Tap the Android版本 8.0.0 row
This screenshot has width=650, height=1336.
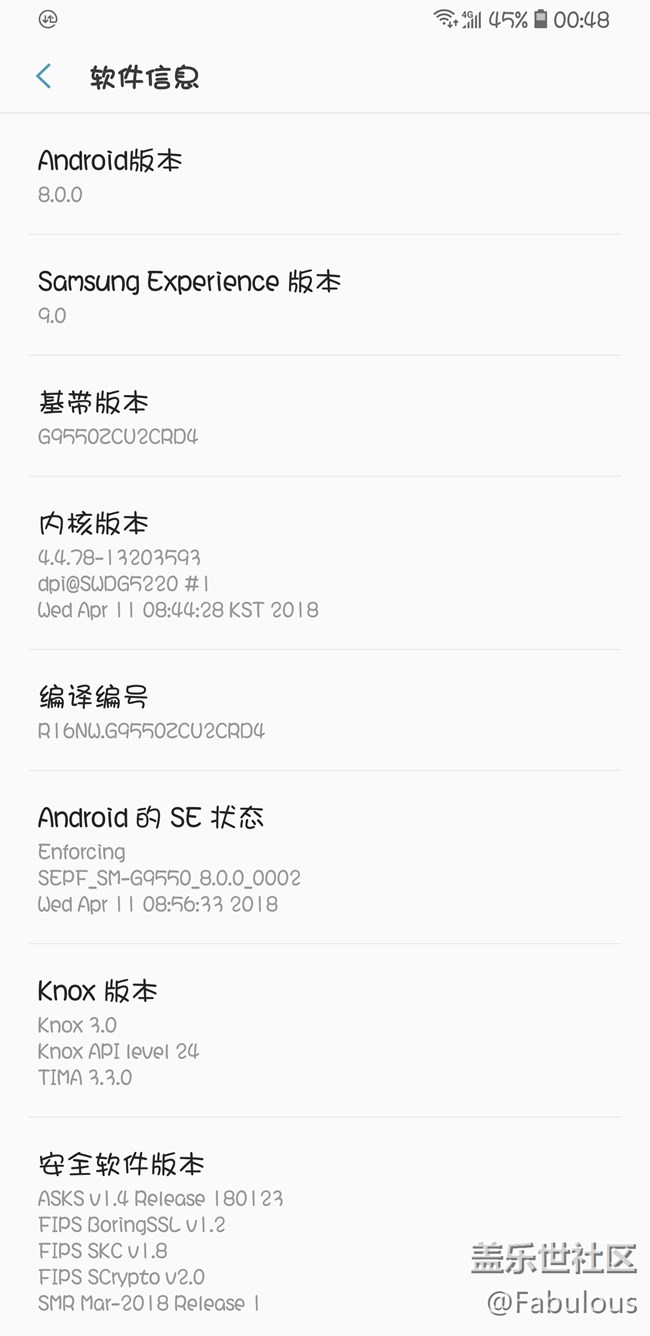(325, 175)
